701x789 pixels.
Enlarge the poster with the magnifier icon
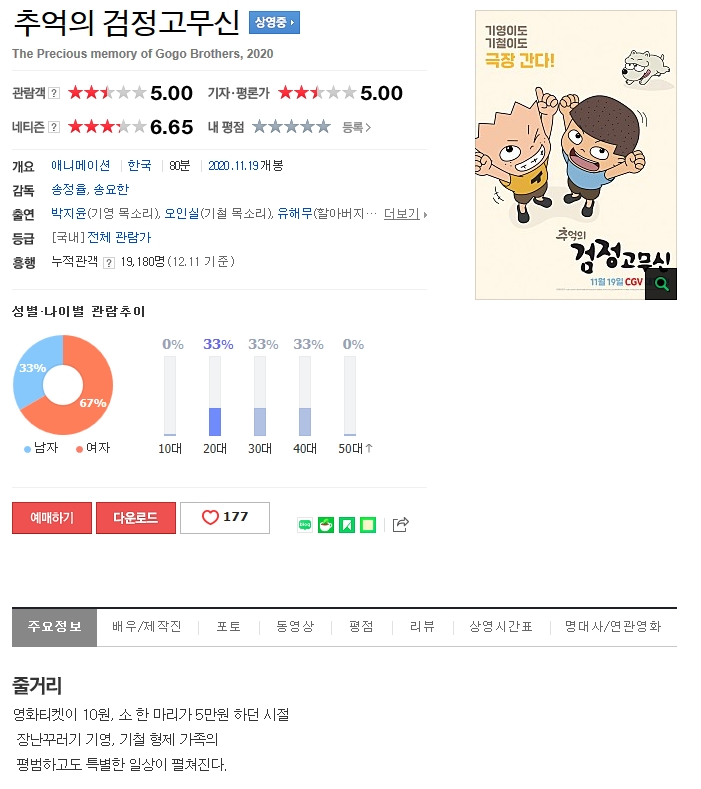(x=661, y=284)
